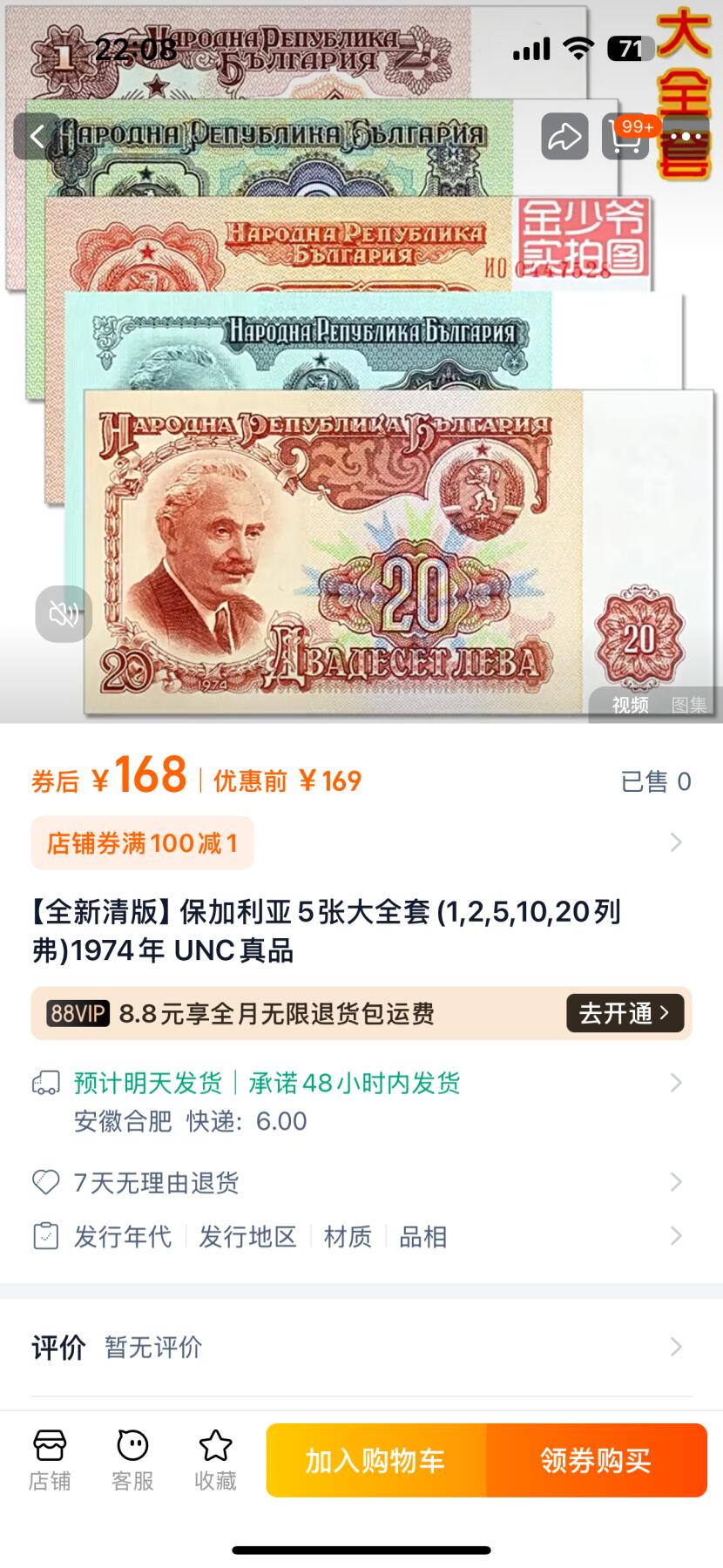Open the shopping cart with 99+ badge
This screenshot has height=1568, width=723.
(624, 139)
